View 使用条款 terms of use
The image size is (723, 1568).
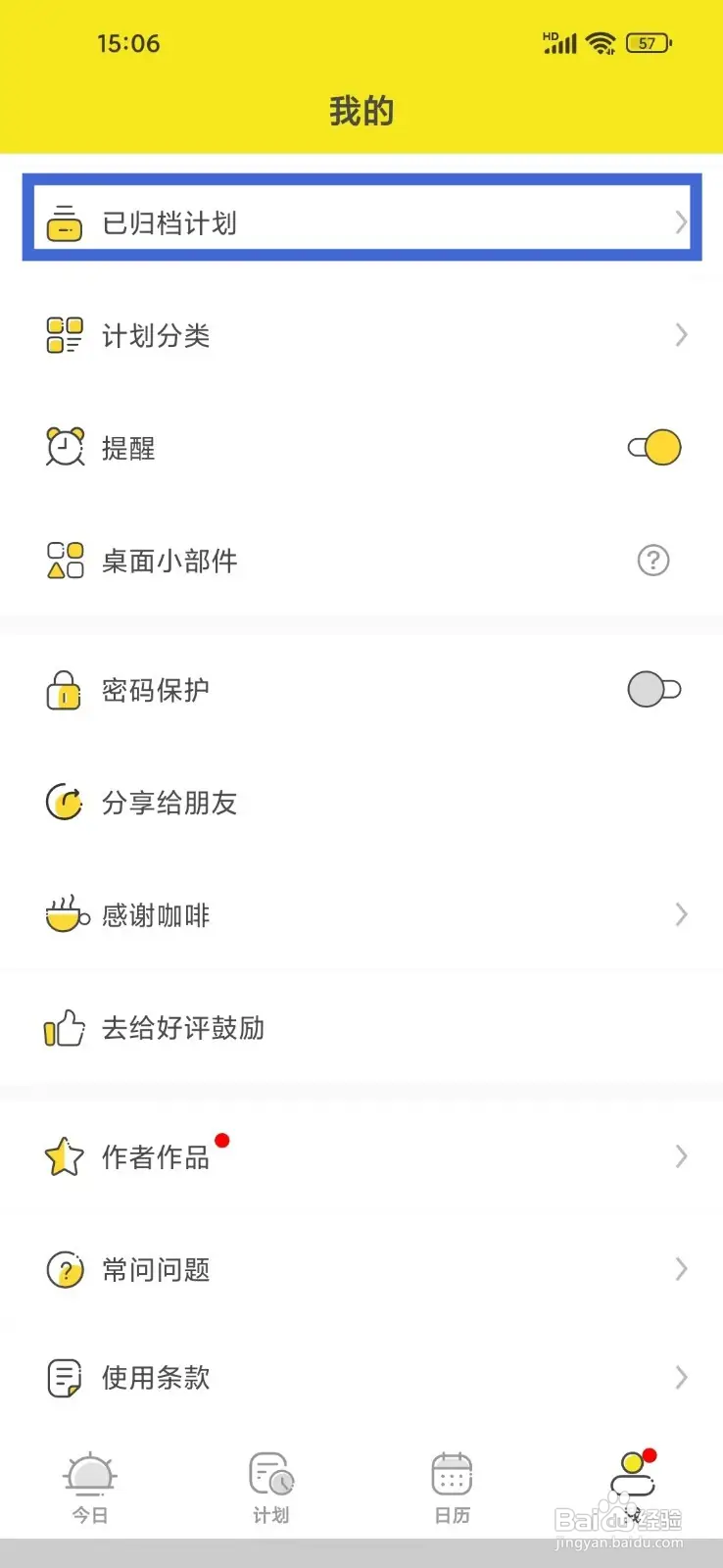point(361,1377)
